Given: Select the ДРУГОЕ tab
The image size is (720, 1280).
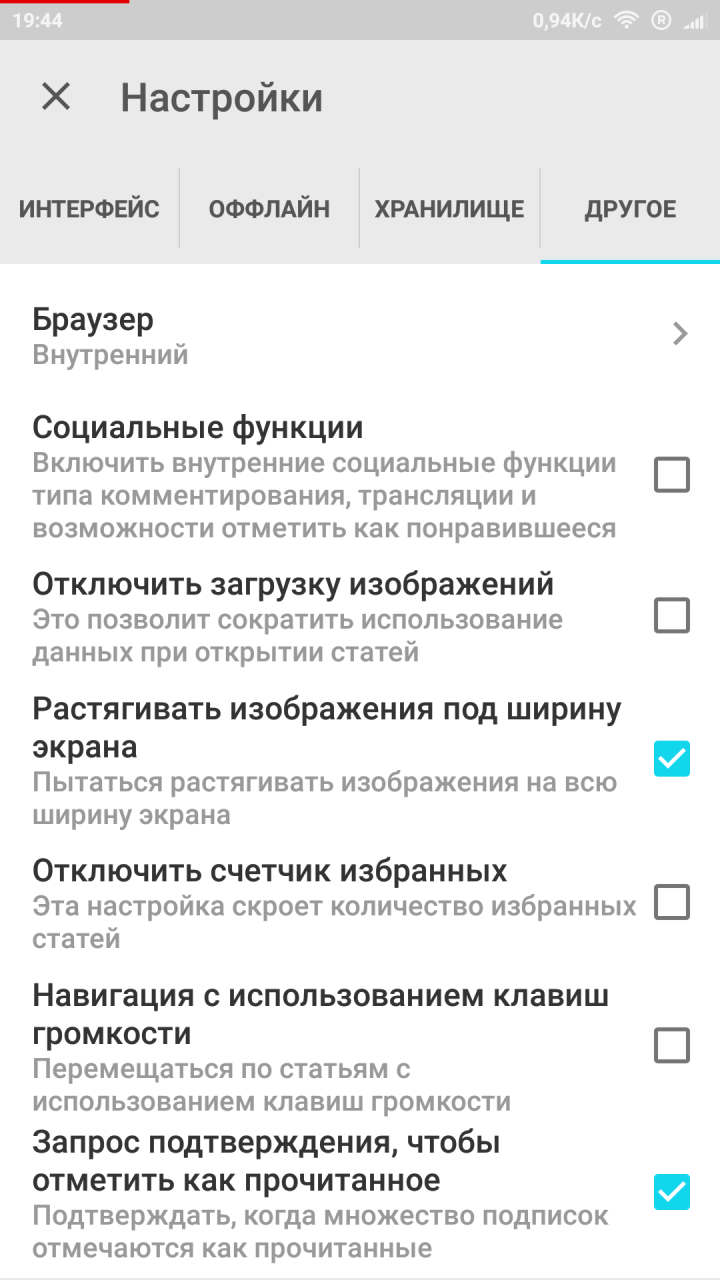Looking at the screenshot, I should pos(630,209).
